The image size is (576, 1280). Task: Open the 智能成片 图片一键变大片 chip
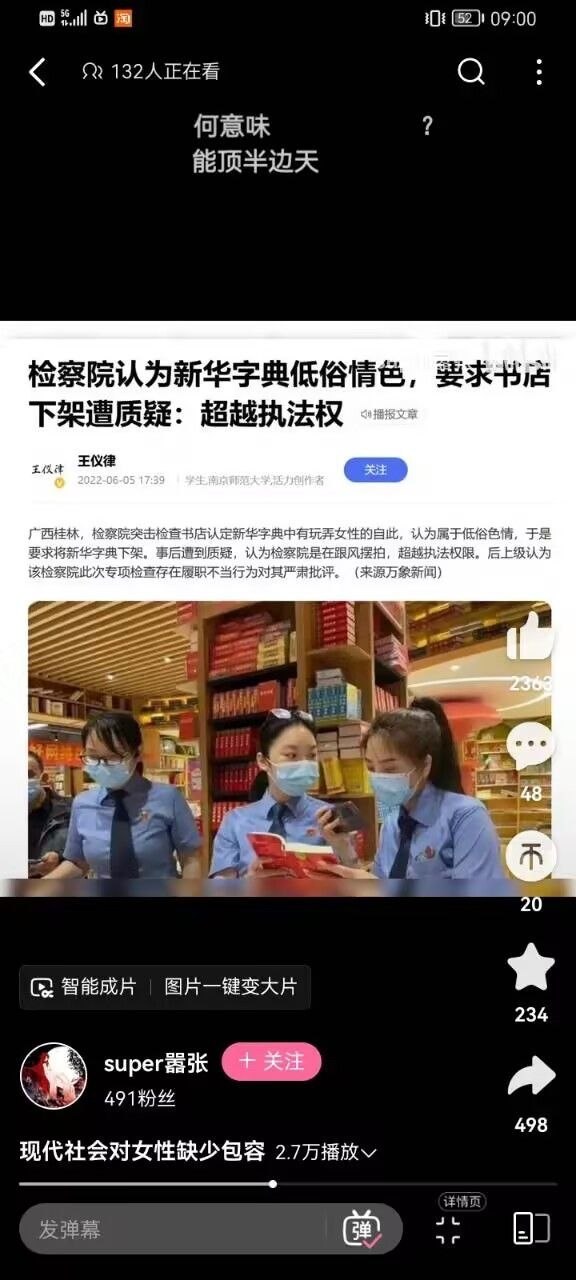[165, 987]
